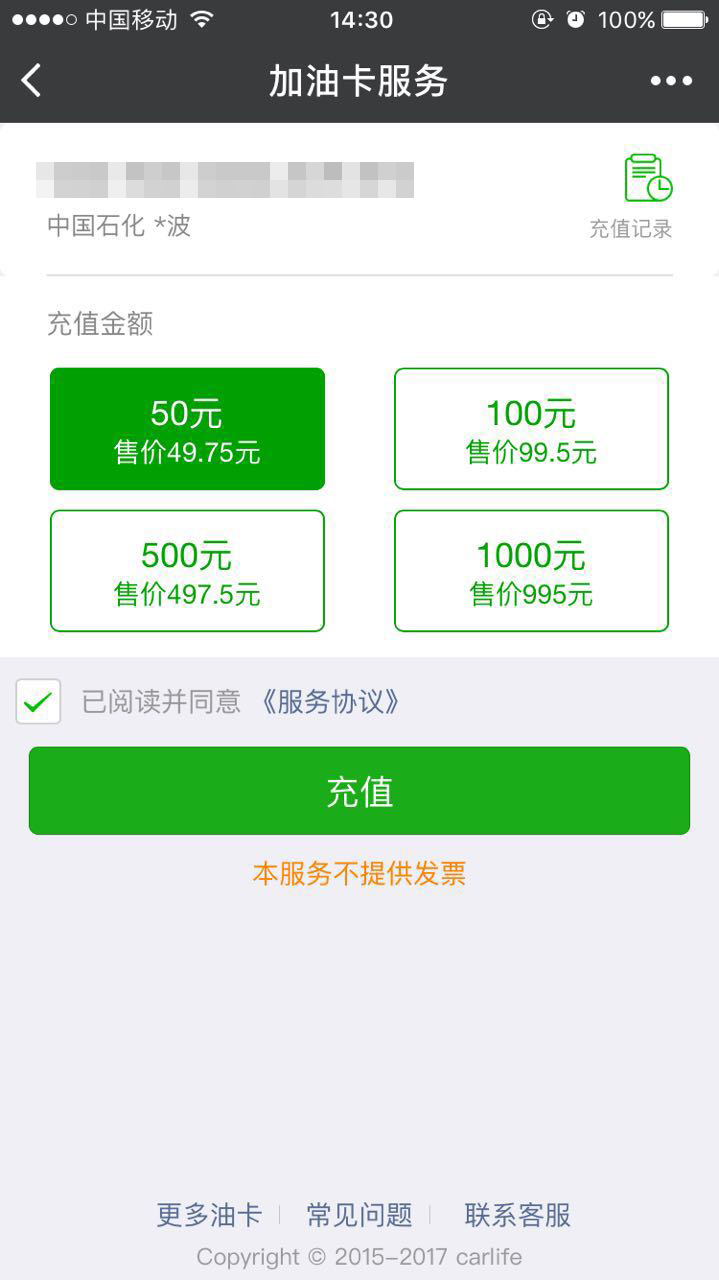The image size is (719, 1280).
Task: Uncheck the 已阅读并同意 agreement checkbox
Action: pyautogui.click(x=38, y=702)
